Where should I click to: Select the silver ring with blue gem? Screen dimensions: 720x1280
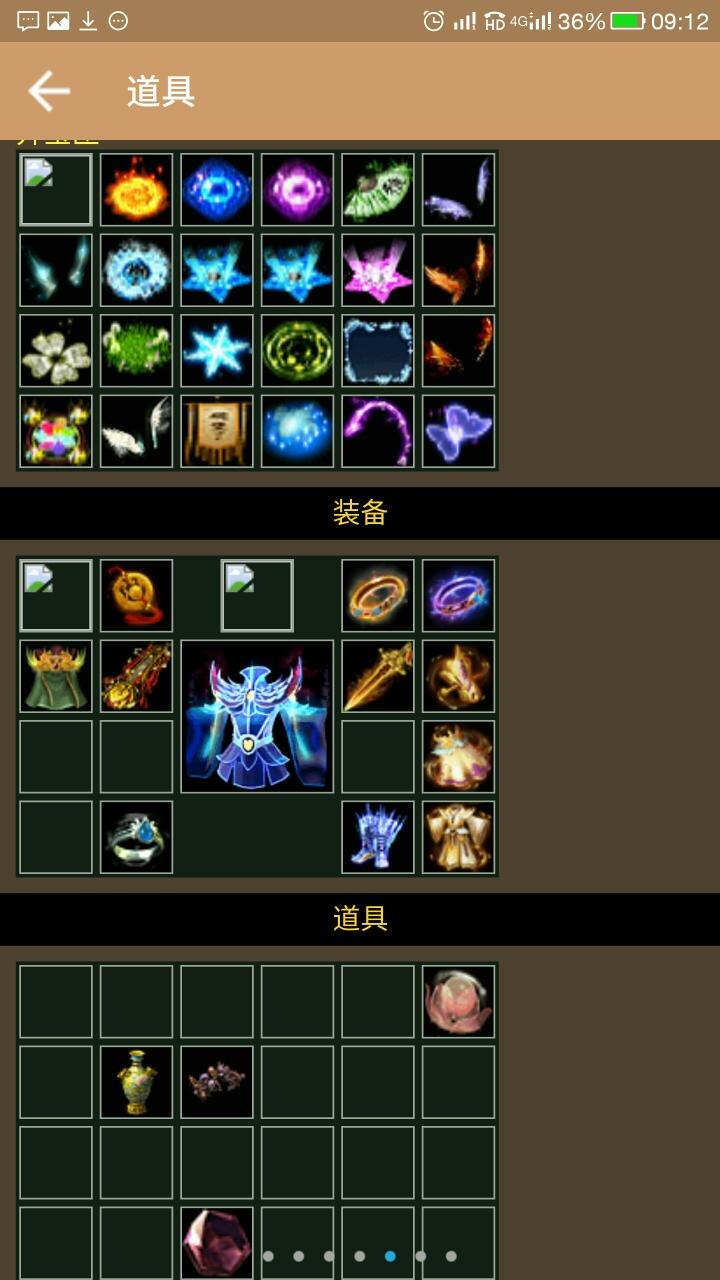(137, 837)
